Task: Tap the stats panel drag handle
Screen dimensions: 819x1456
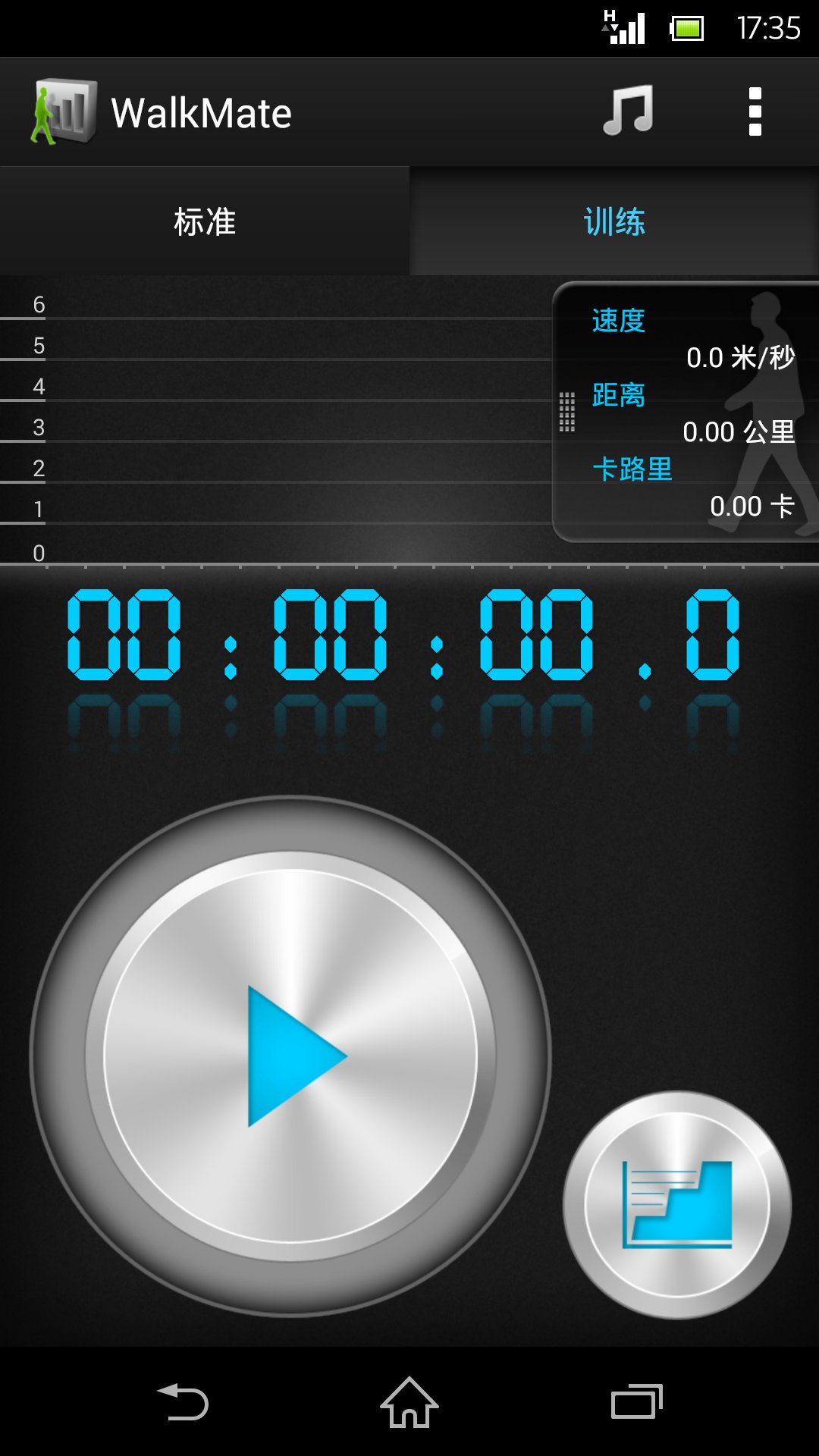Action: coord(567,412)
